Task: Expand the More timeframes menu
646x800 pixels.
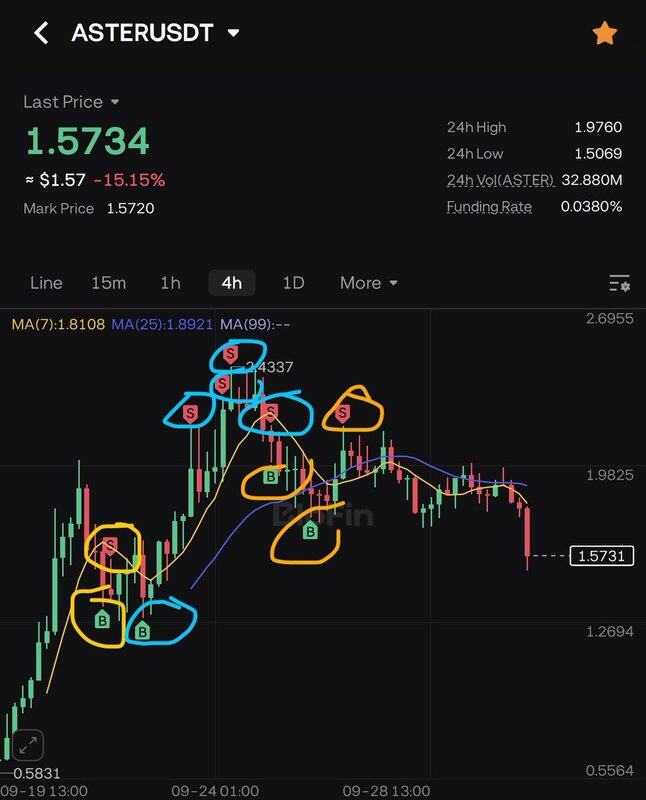Action: [369, 283]
